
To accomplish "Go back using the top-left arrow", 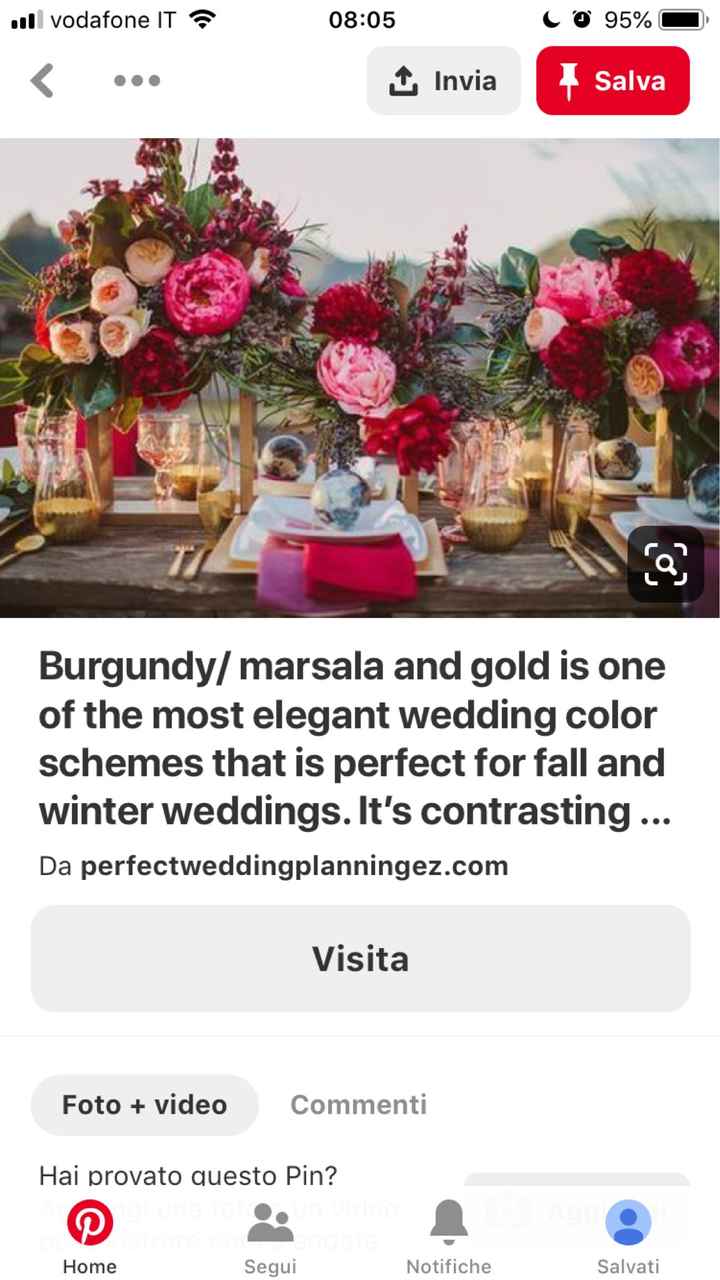I will pos(42,80).
